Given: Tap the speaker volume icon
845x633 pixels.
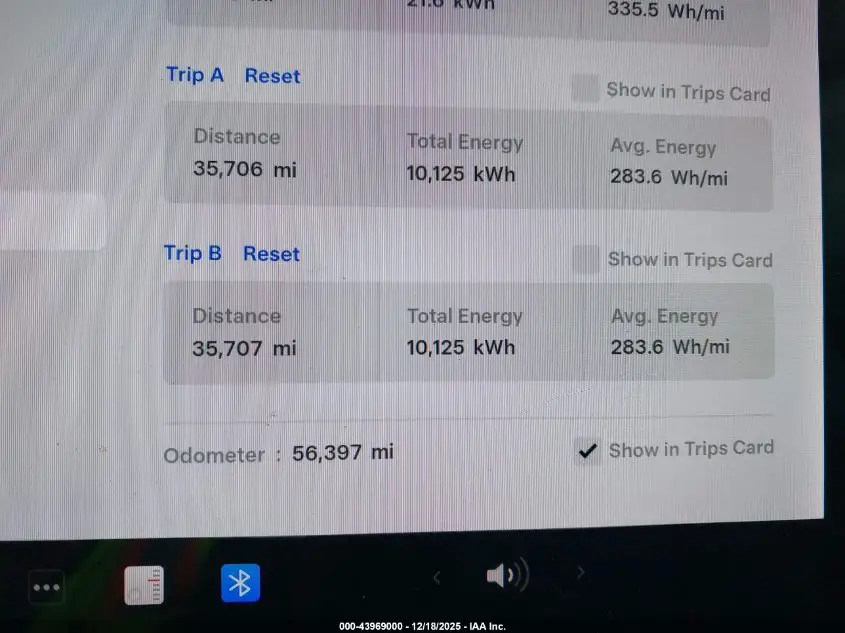Looking at the screenshot, I should (x=506, y=576).
